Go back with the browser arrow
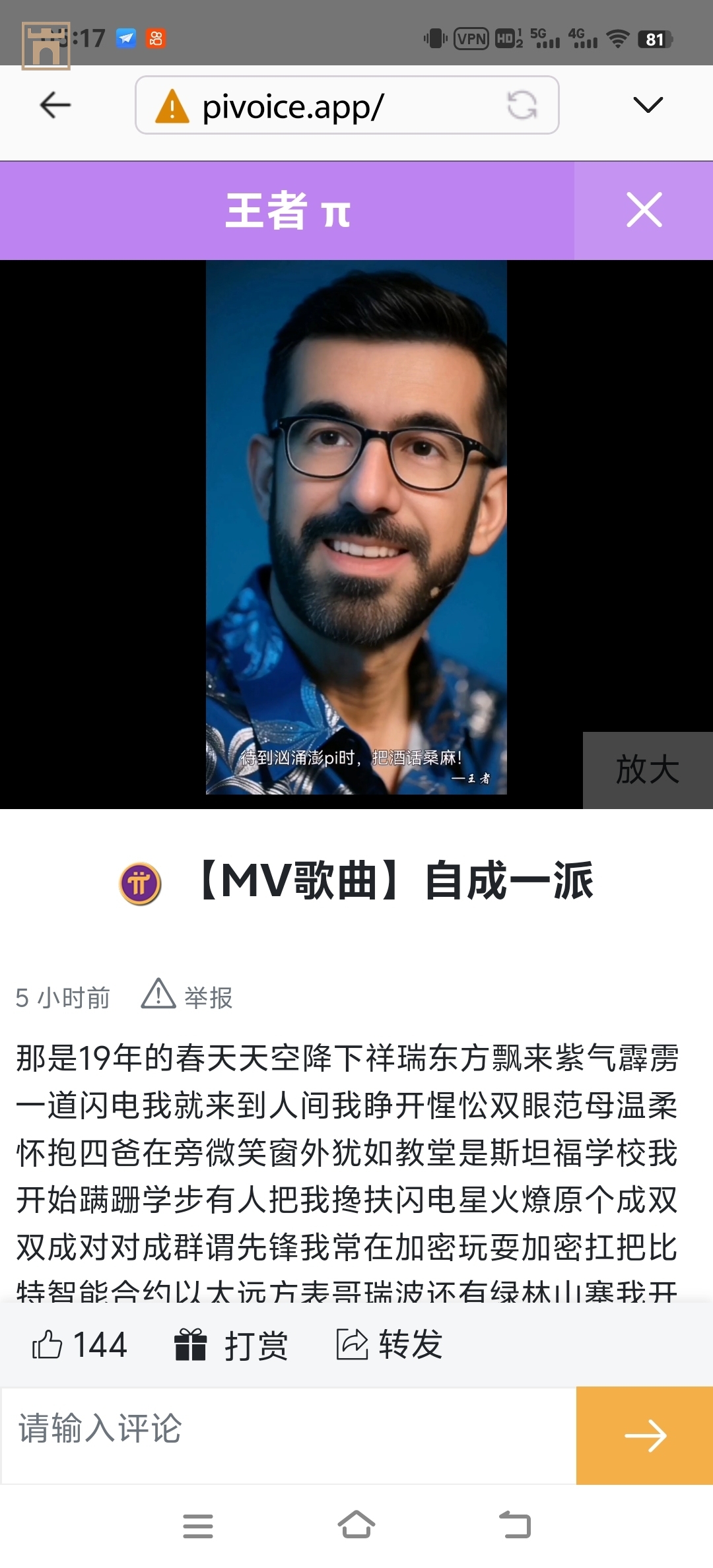Screen dimensions: 713x1568 point(55,105)
